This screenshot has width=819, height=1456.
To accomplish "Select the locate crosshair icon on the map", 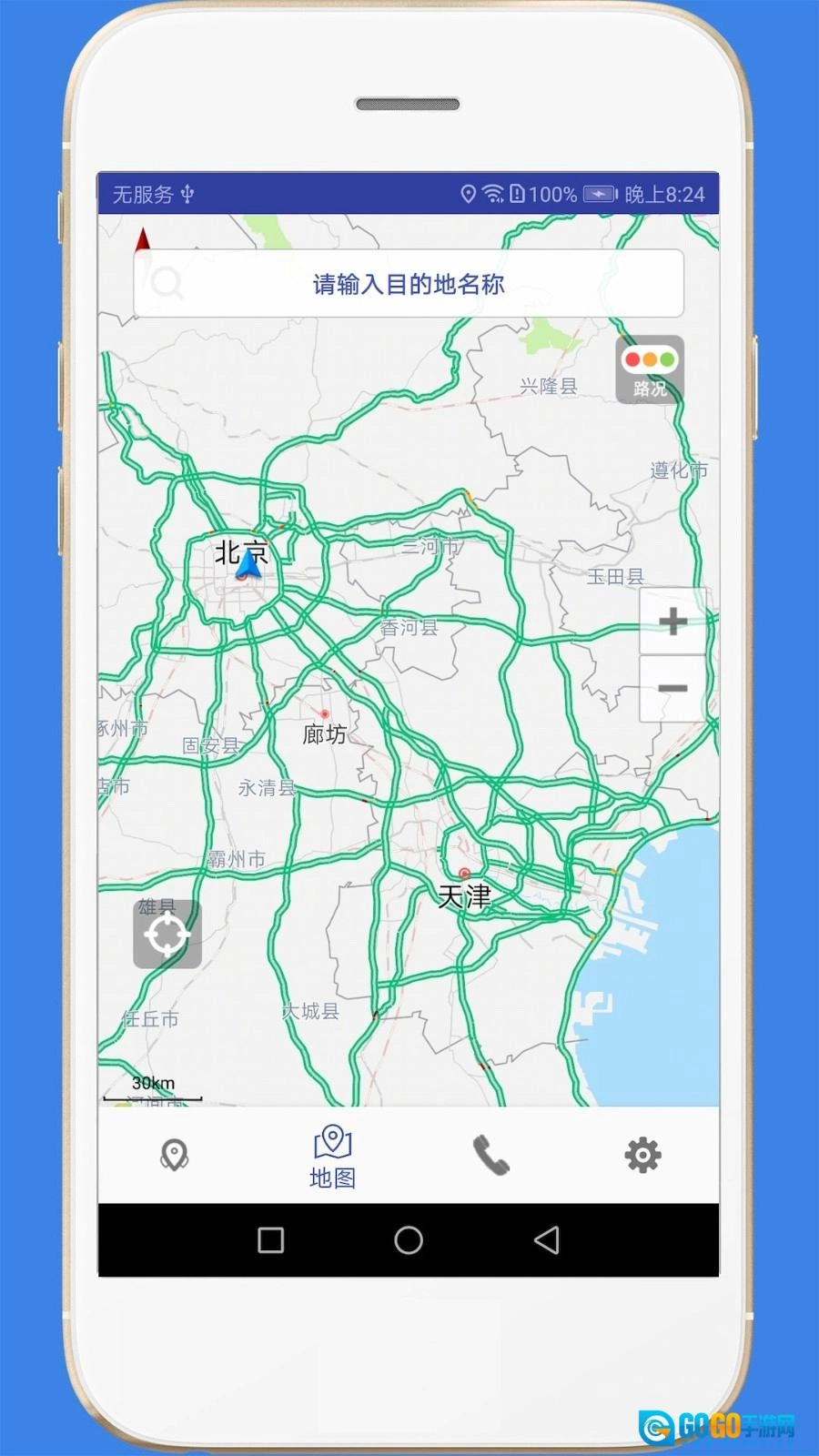I will [167, 933].
